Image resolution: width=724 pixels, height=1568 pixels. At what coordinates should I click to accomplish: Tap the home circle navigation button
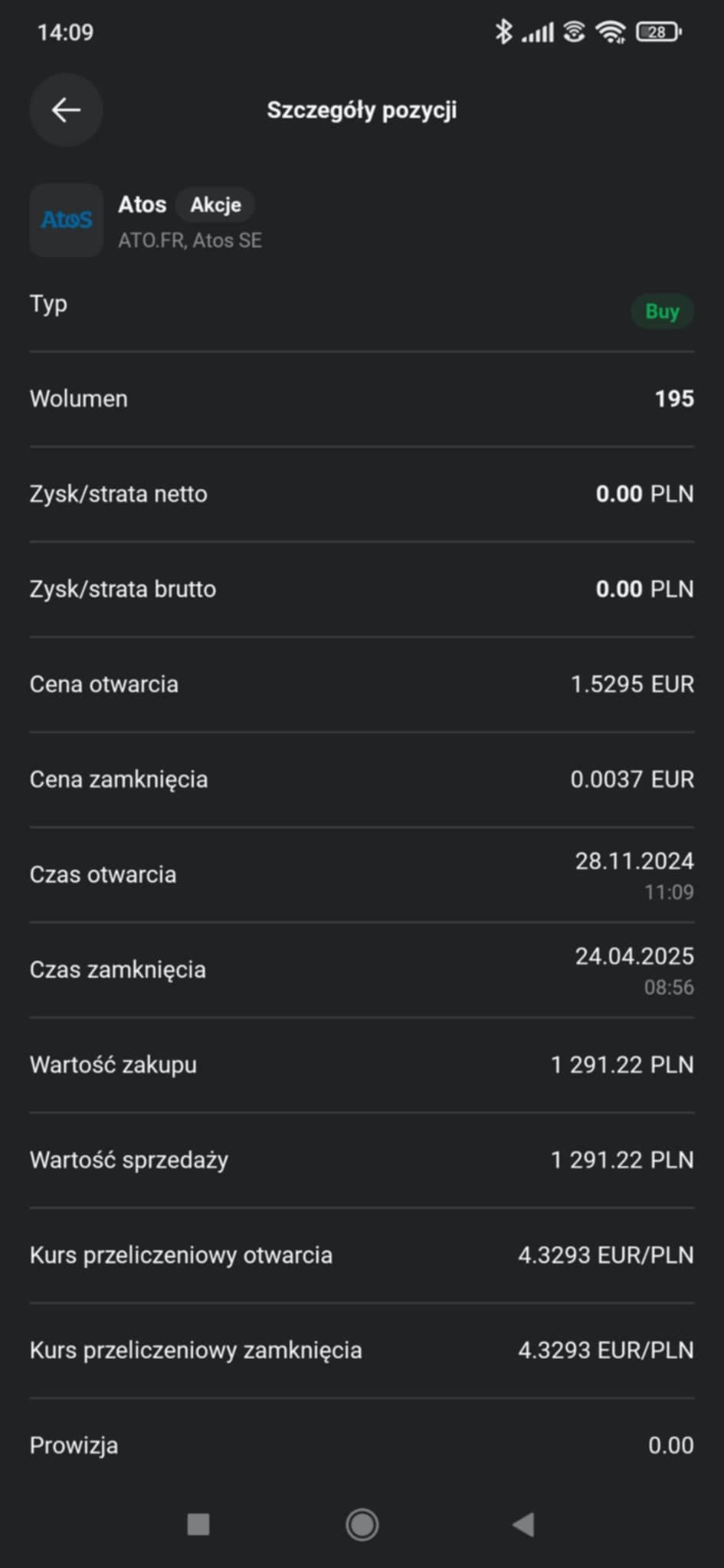coord(361,1525)
